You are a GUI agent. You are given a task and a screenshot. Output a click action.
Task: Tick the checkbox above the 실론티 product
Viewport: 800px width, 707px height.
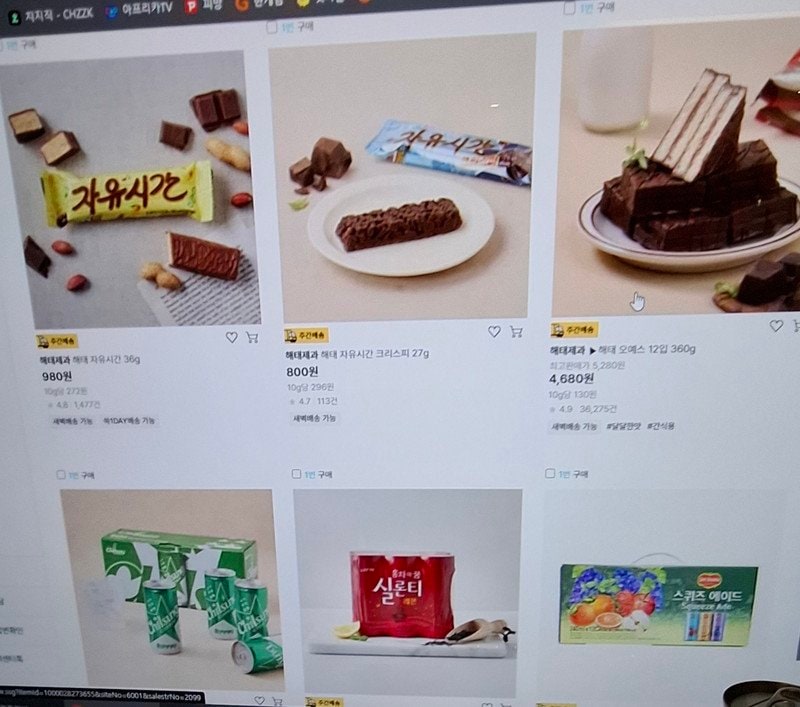point(297,473)
